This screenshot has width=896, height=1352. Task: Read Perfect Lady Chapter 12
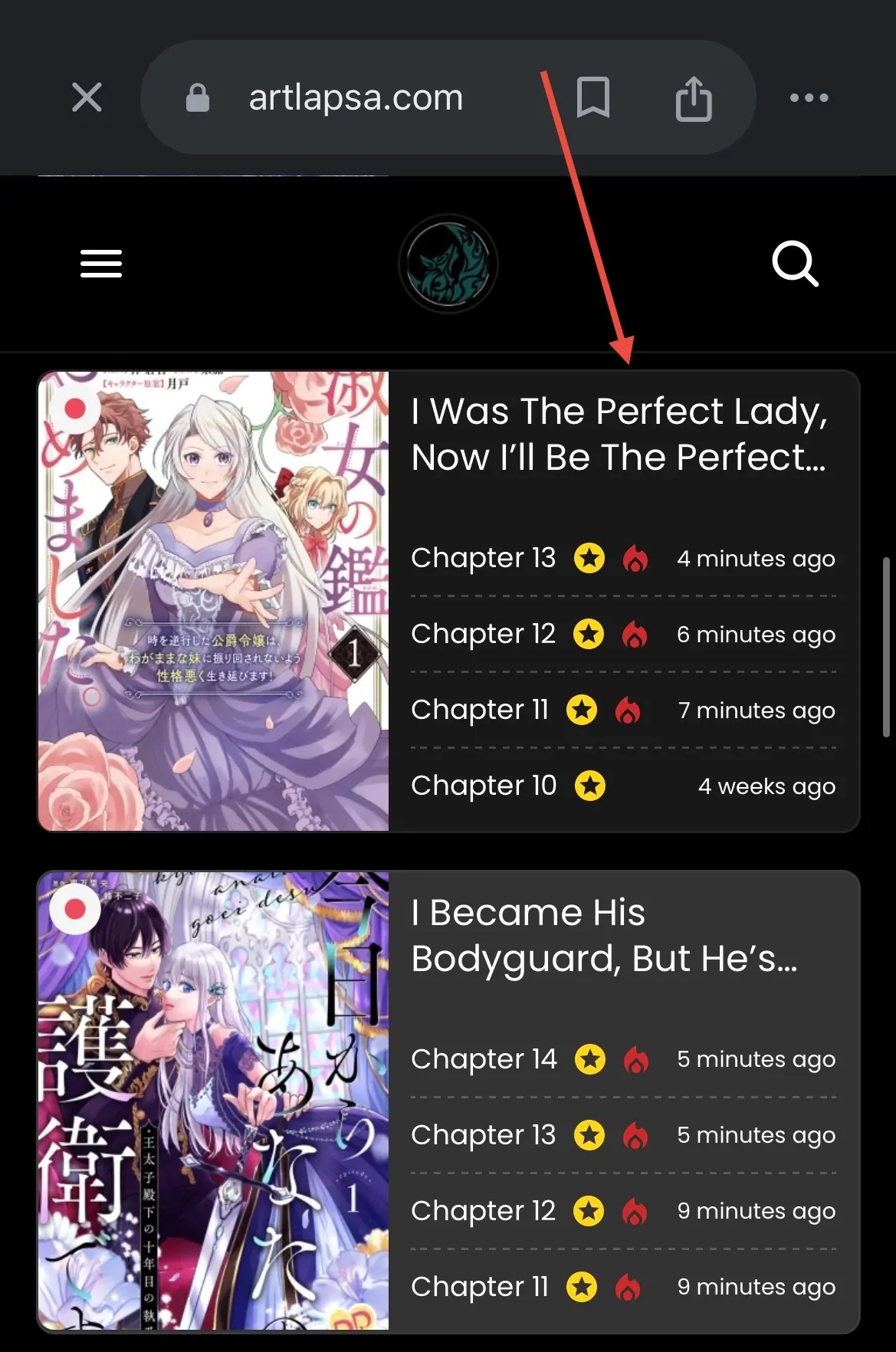point(484,634)
